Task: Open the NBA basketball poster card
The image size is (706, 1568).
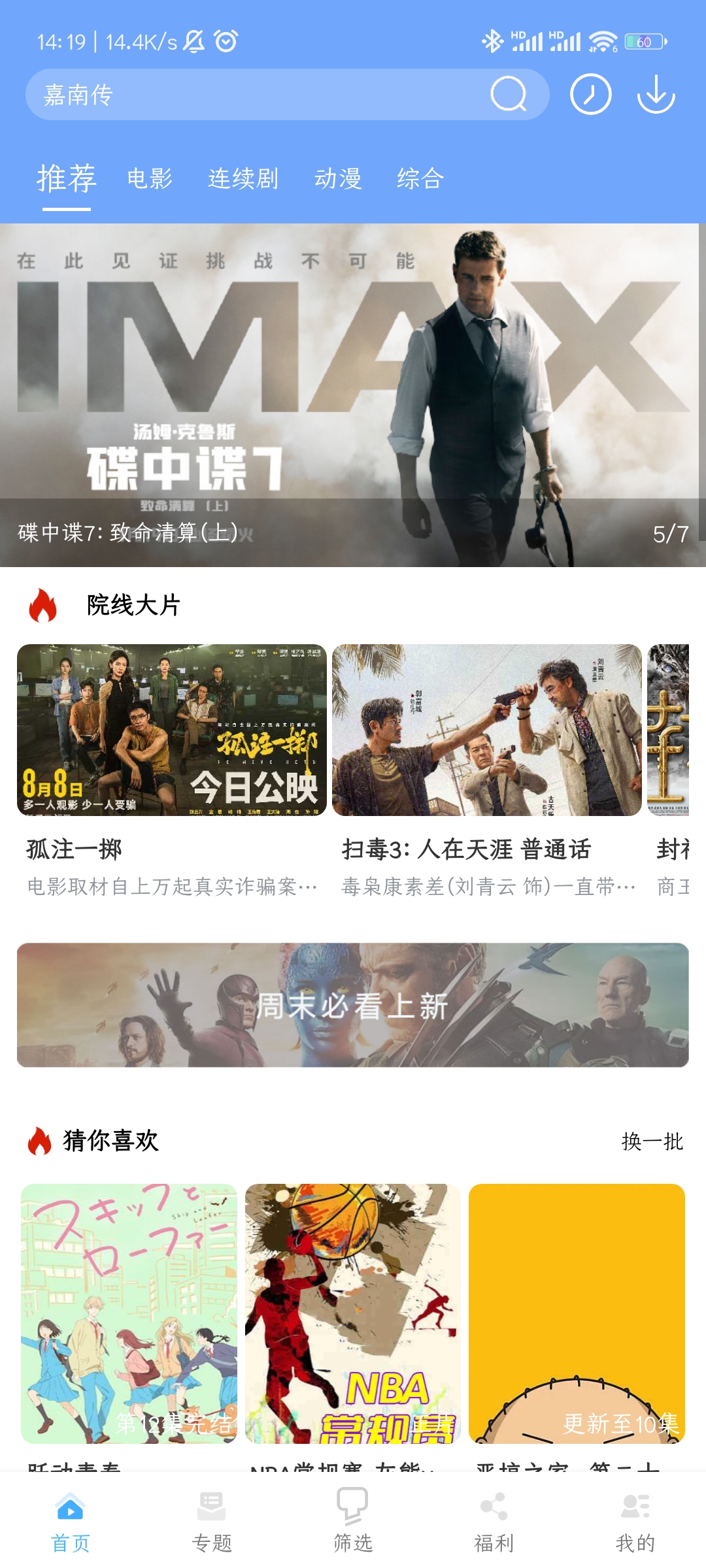Action: pyautogui.click(x=353, y=1313)
